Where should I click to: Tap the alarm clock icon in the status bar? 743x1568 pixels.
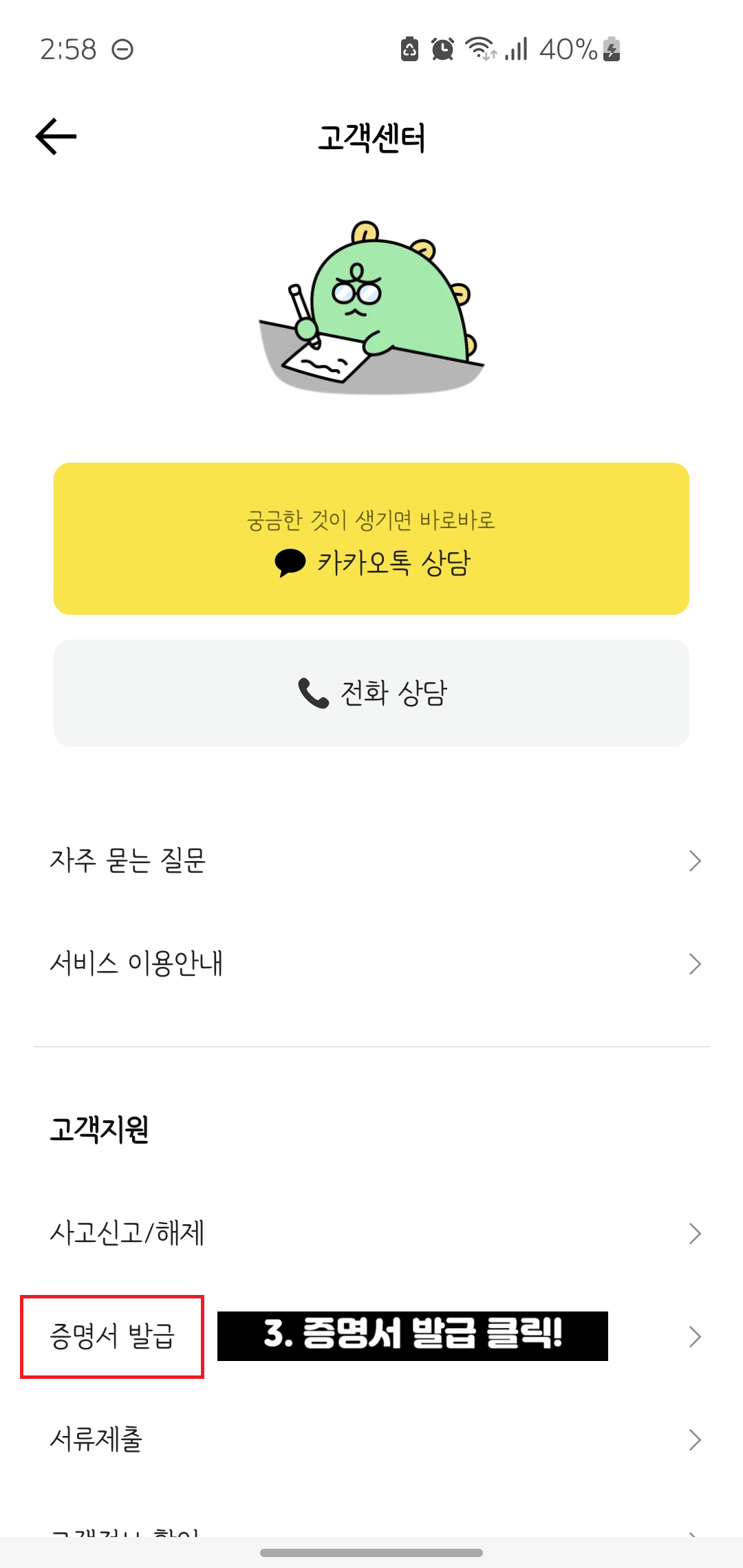[x=441, y=48]
